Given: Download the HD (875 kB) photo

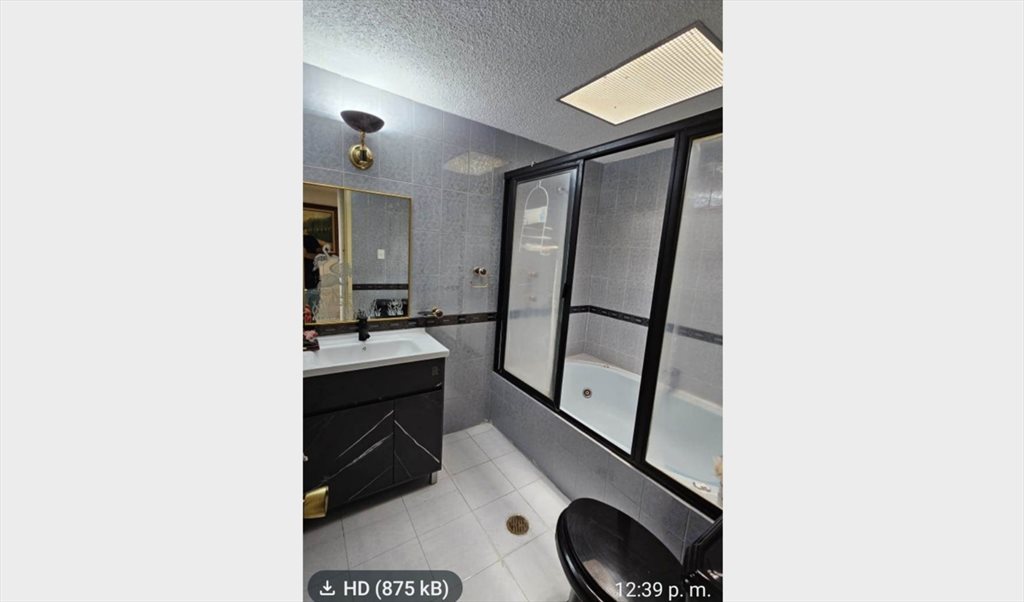Looking at the screenshot, I should (x=384, y=587).
